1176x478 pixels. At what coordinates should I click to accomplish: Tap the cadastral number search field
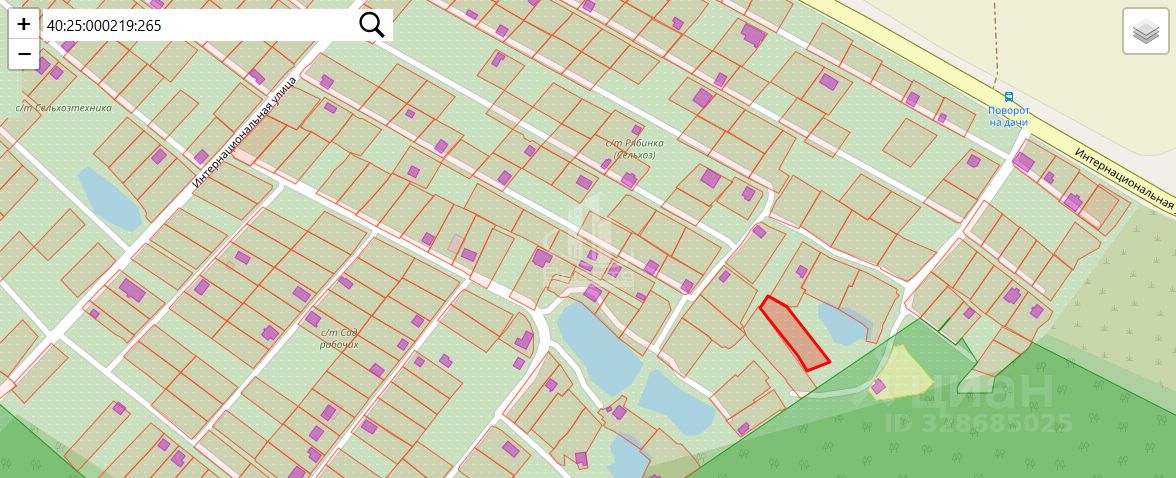[195, 26]
